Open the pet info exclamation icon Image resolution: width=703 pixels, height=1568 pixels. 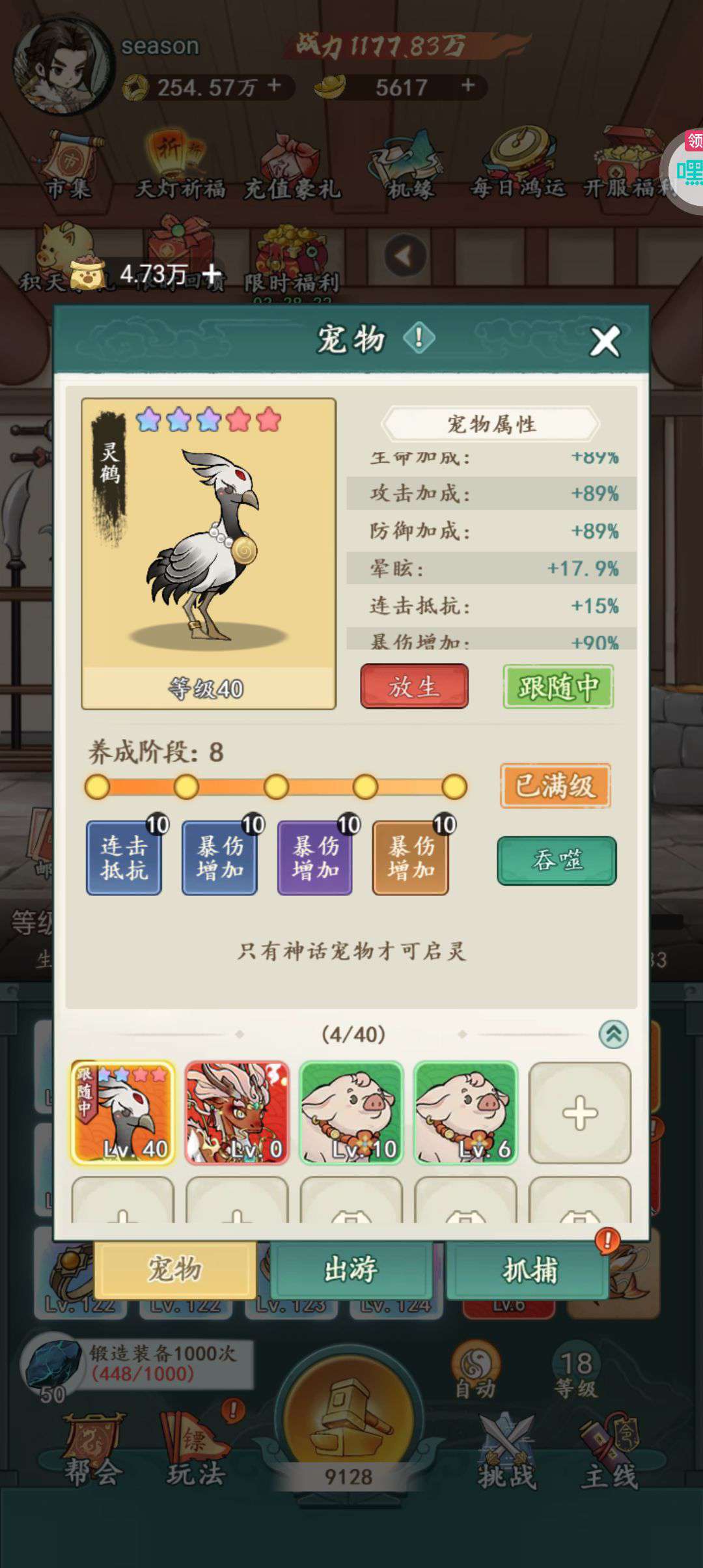click(419, 337)
